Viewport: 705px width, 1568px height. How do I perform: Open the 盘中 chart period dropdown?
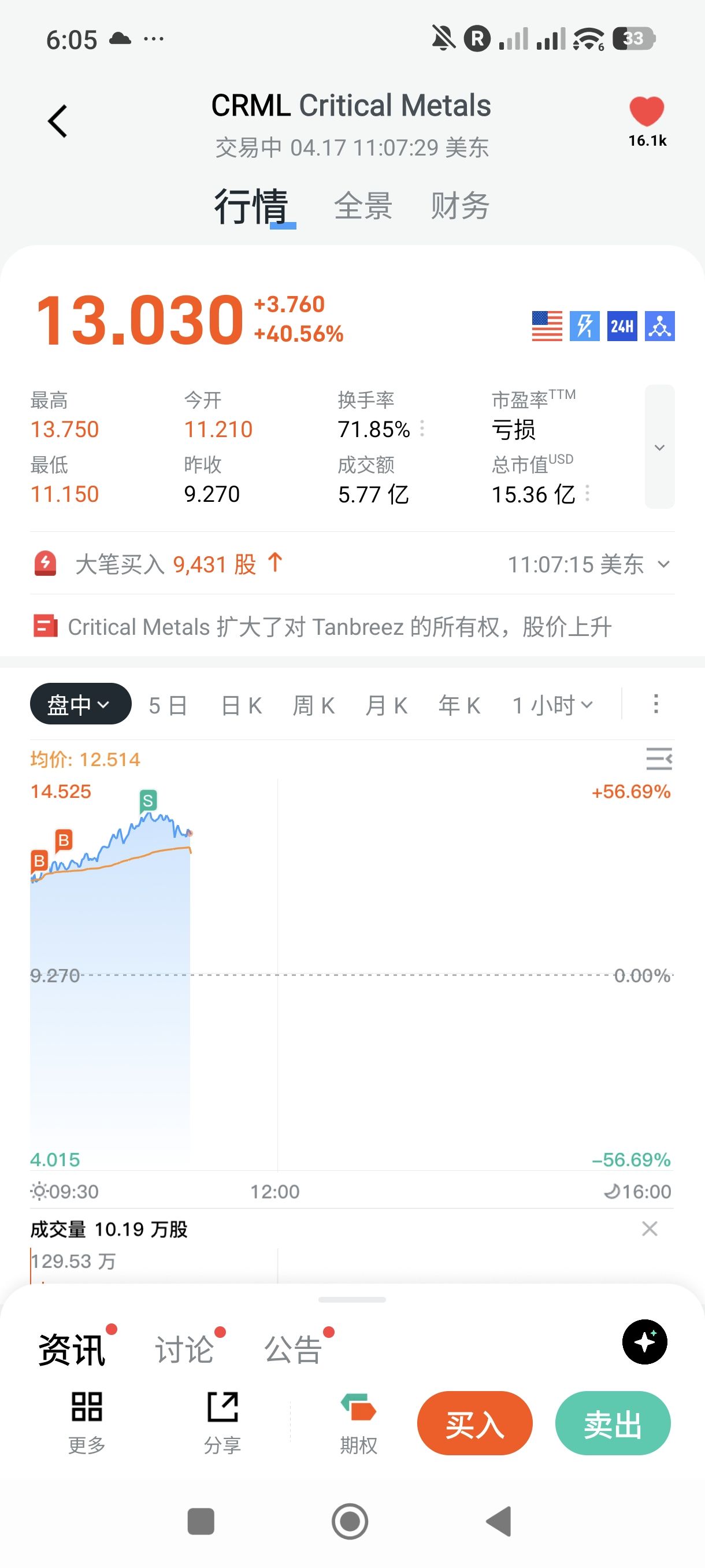pyautogui.click(x=80, y=704)
